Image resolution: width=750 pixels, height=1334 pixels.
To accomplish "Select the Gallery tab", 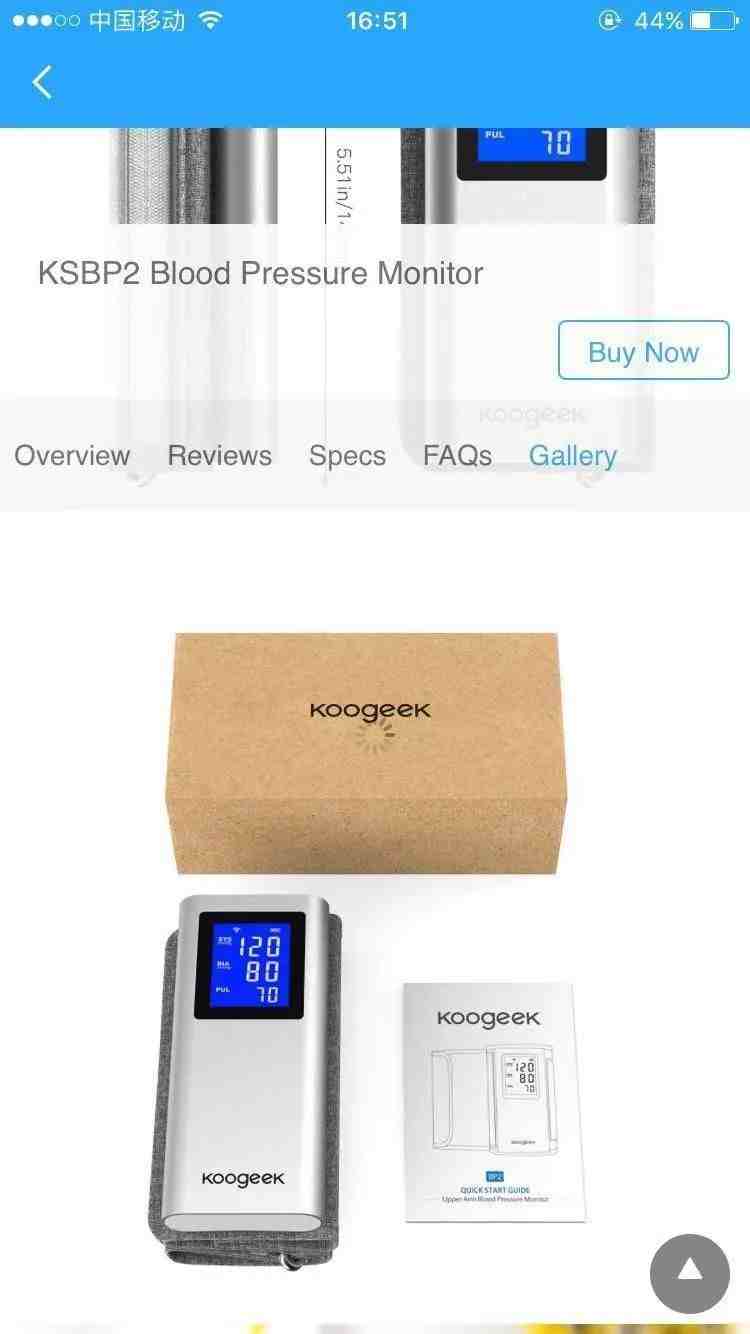I will [572, 456].
